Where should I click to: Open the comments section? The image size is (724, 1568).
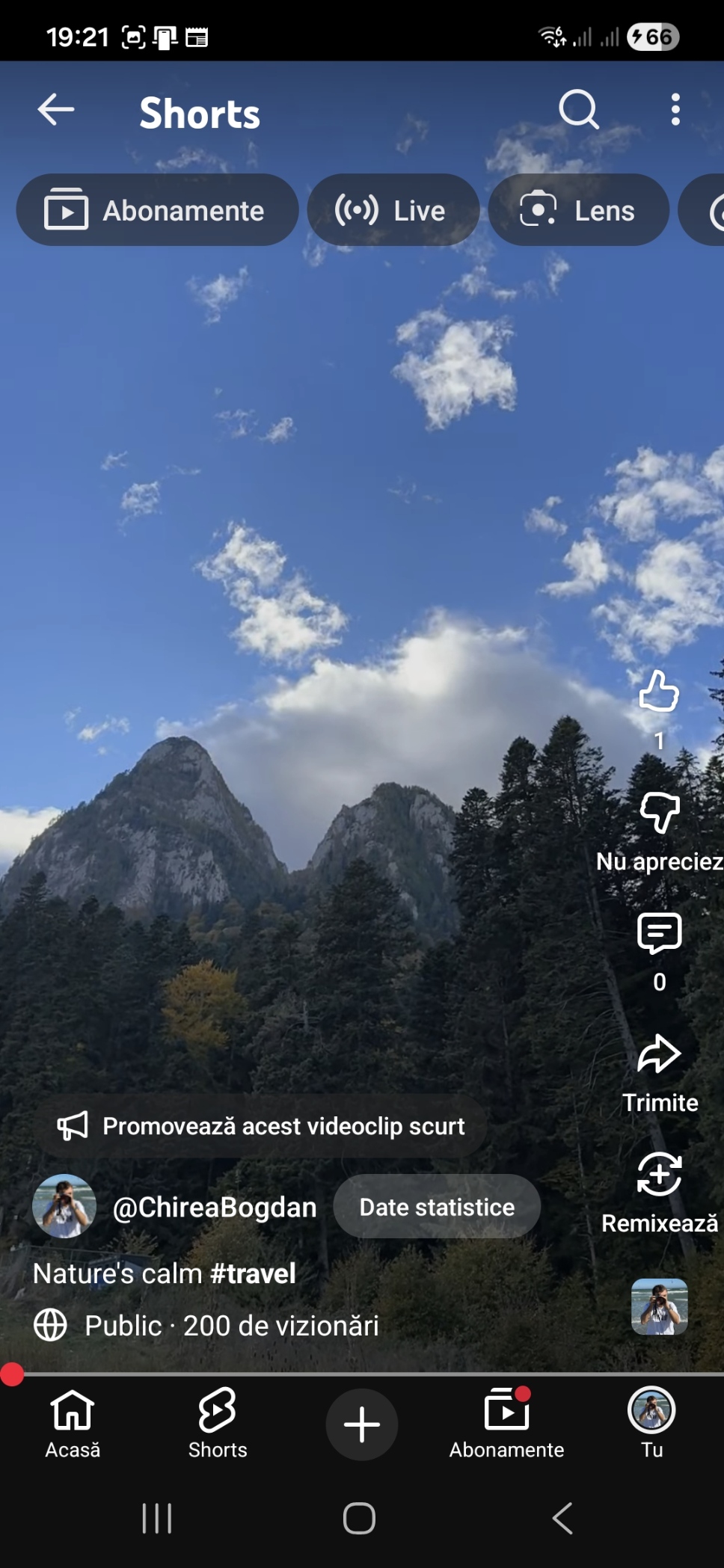[x=659, y=934]
